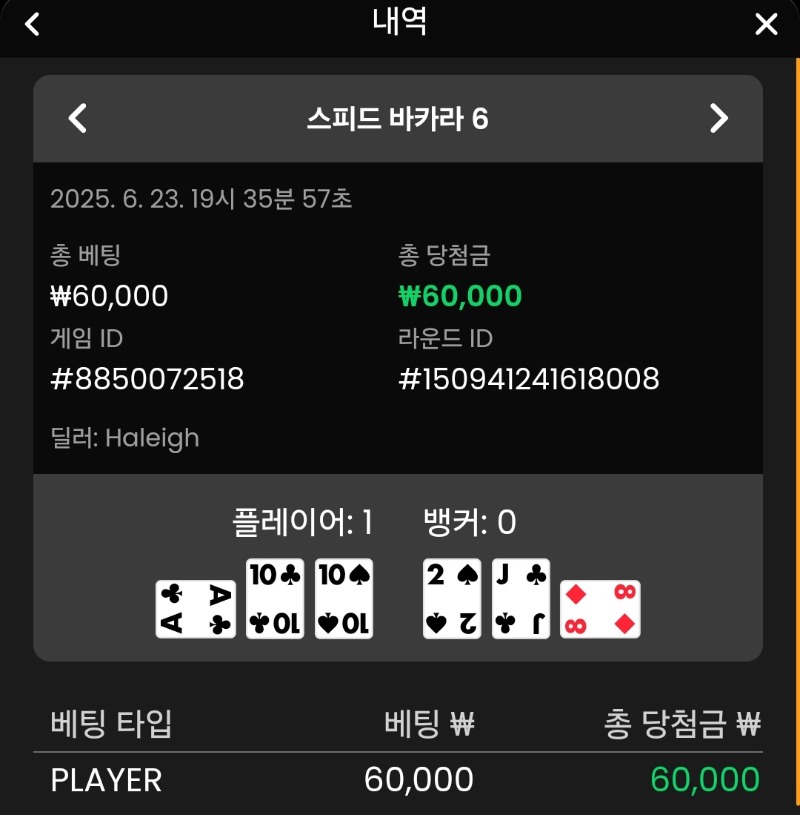
Task: Show the next game round record
Action: tap(719, 118)
